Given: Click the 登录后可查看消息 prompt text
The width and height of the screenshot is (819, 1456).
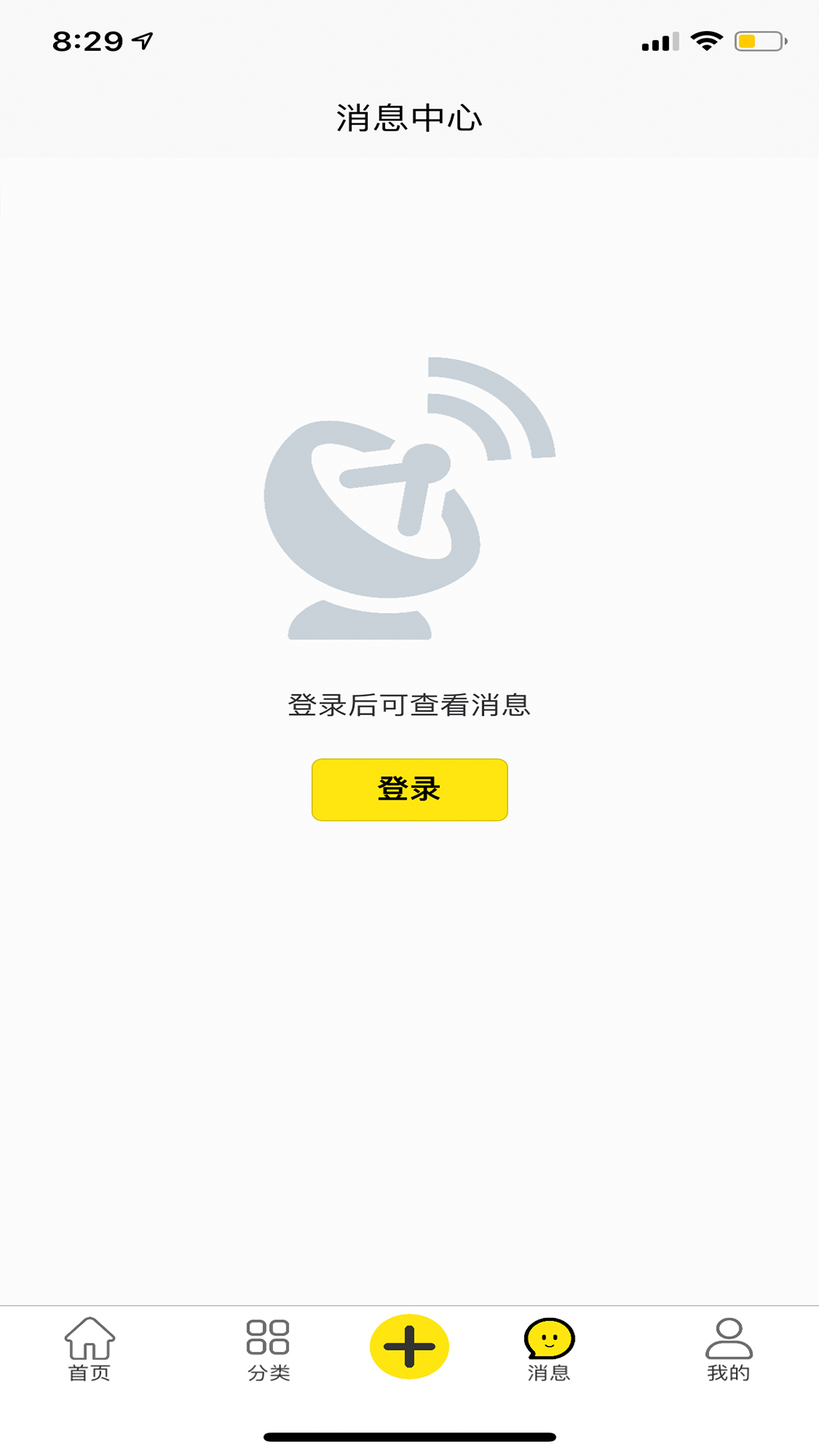Looking at the screenshot, I should pos(409,704).
